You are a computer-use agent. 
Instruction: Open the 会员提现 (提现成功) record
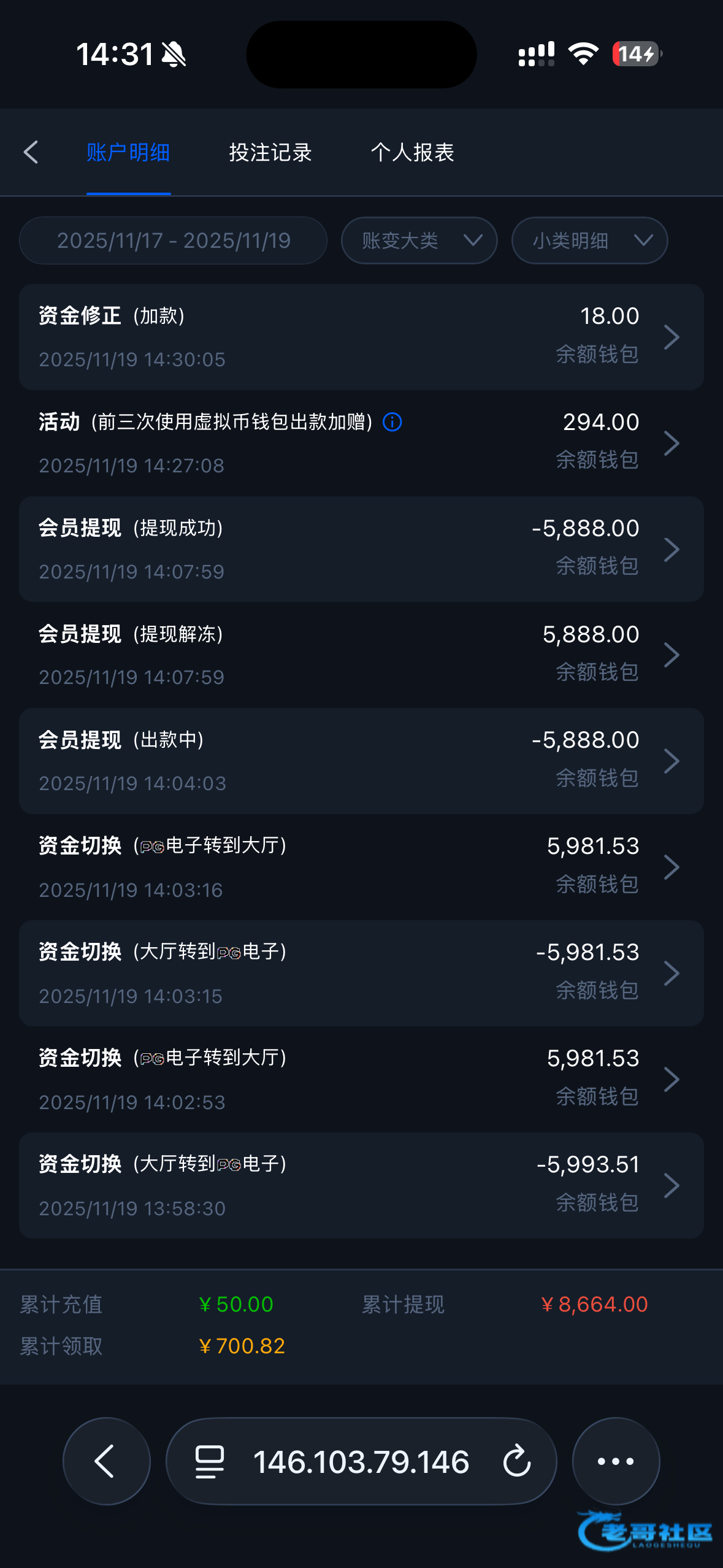click(361, 549)
